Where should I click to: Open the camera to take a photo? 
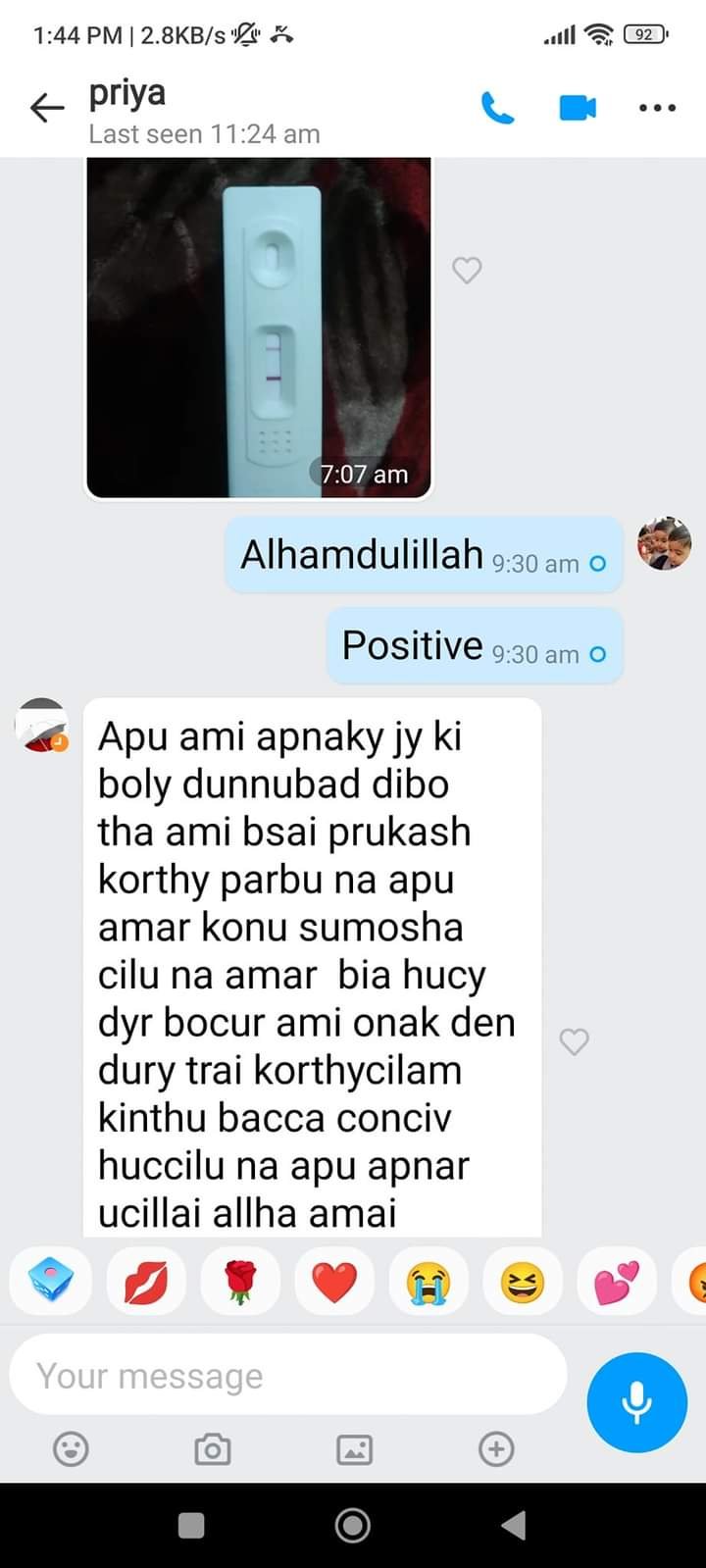point(213,1448)
